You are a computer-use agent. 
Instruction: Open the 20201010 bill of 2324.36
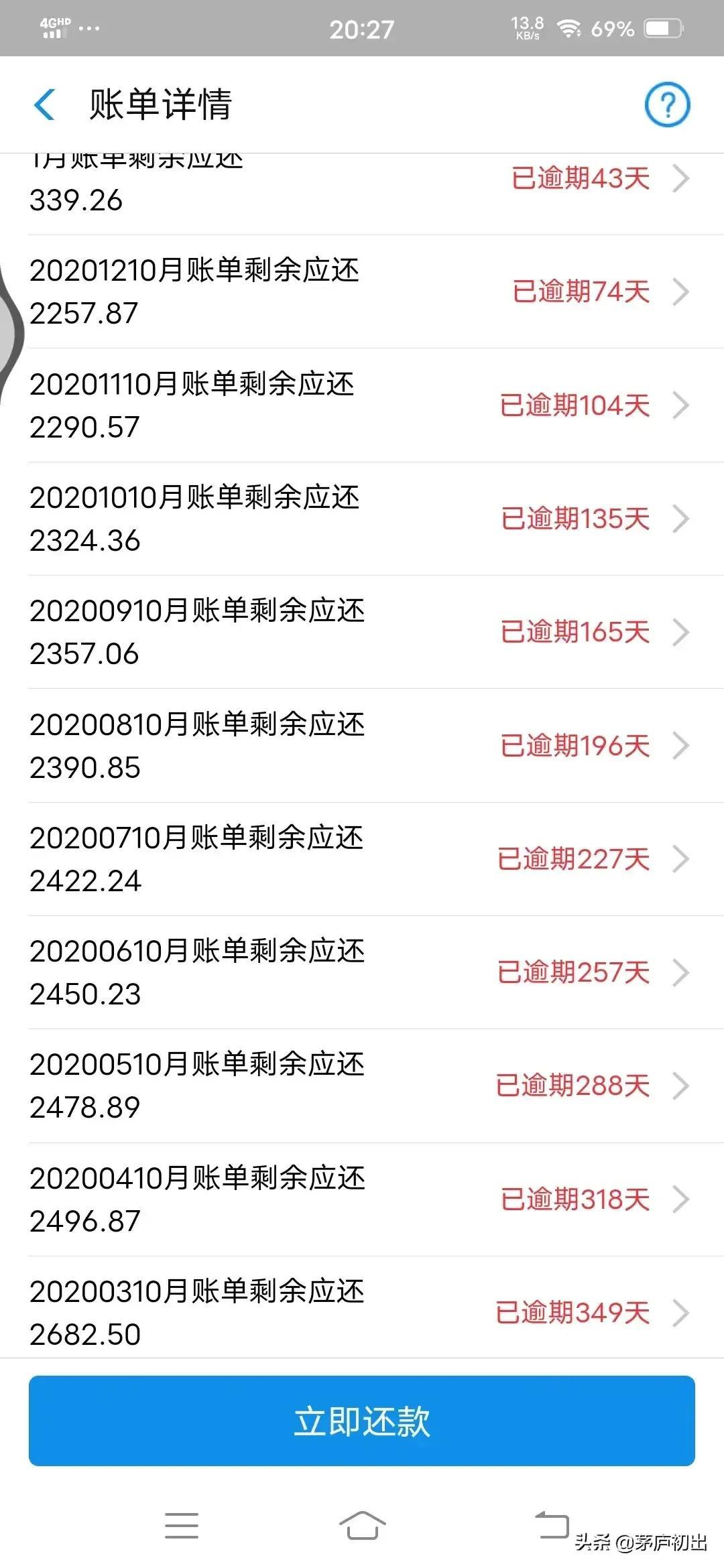coord(362,519)
